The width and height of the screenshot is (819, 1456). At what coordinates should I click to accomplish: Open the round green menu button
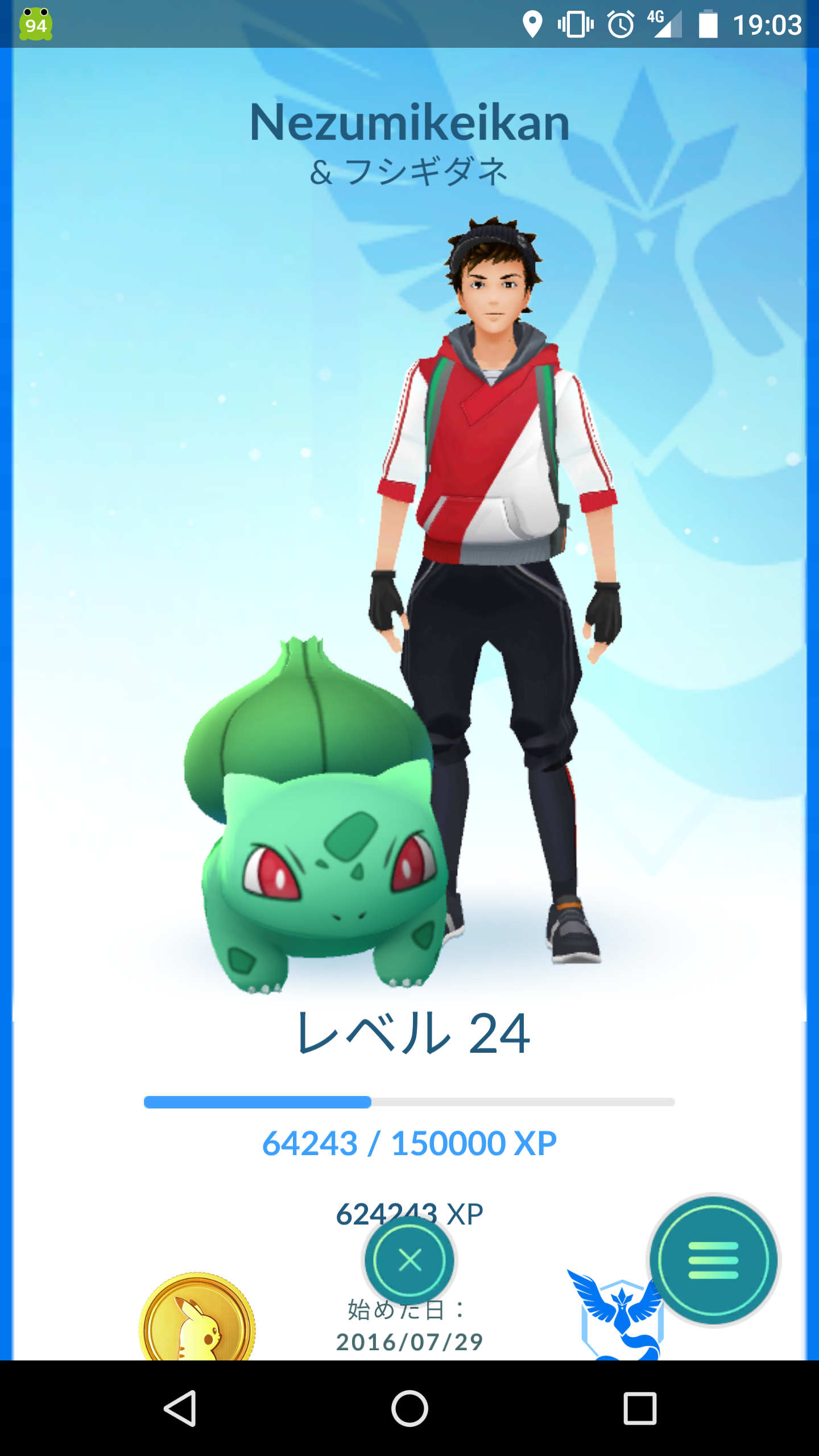coord(713,1260)
